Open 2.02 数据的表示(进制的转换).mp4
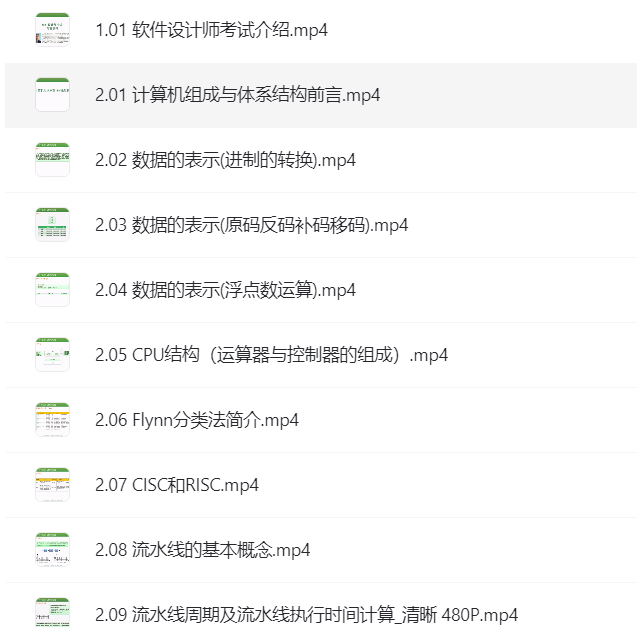The height and width of the screenshot is (627, 637). point(225,160)
